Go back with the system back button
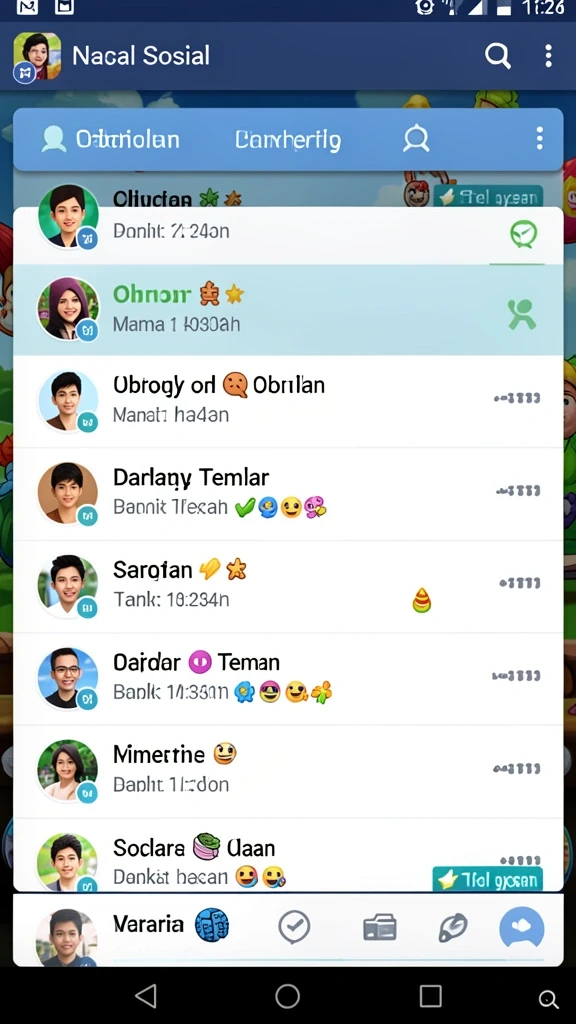 [x=146, y=996]
